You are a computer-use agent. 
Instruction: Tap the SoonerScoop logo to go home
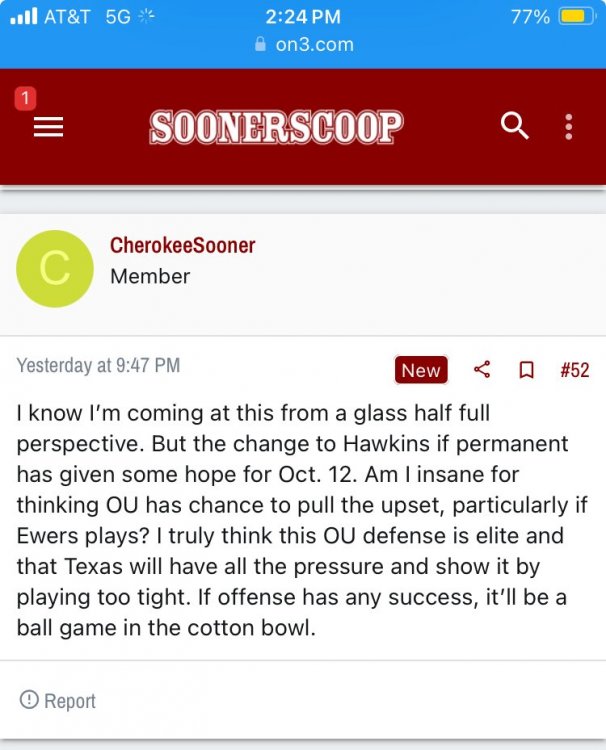point(276,127)
